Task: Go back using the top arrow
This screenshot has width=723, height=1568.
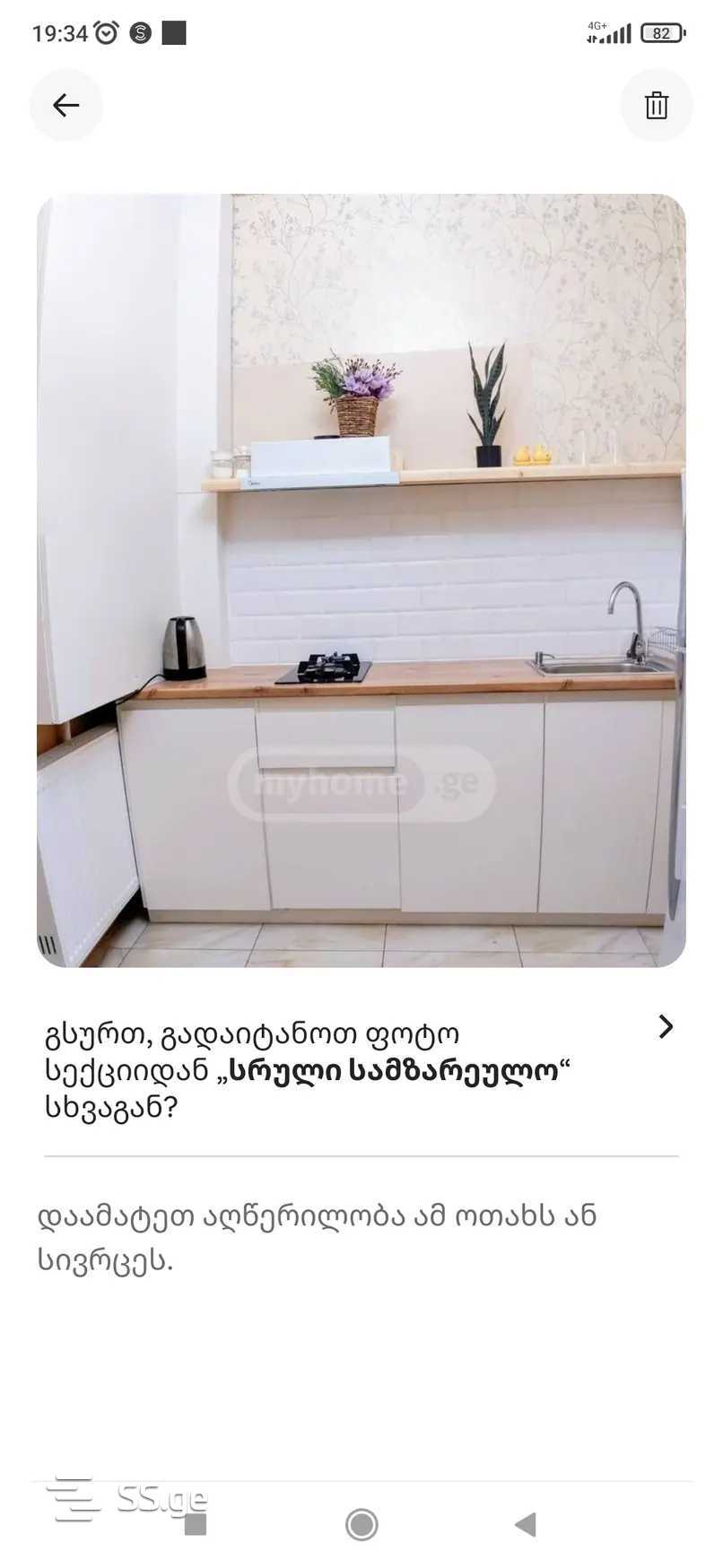Action: [x=65, y=106]
